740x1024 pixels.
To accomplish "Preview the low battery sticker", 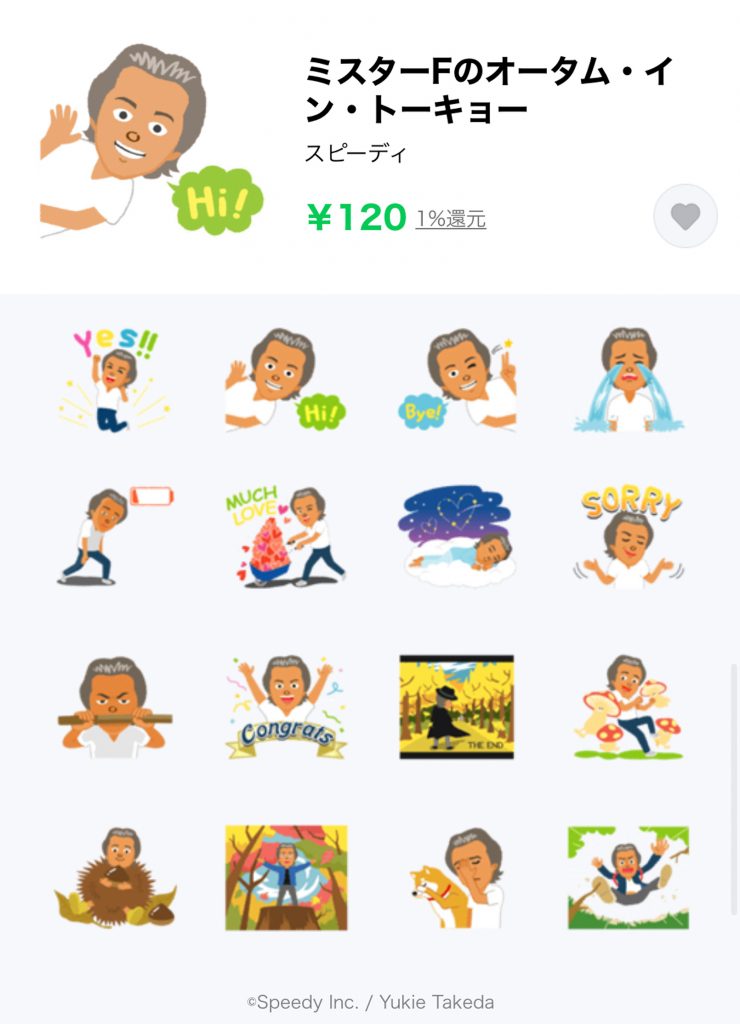I will (113, 536).
